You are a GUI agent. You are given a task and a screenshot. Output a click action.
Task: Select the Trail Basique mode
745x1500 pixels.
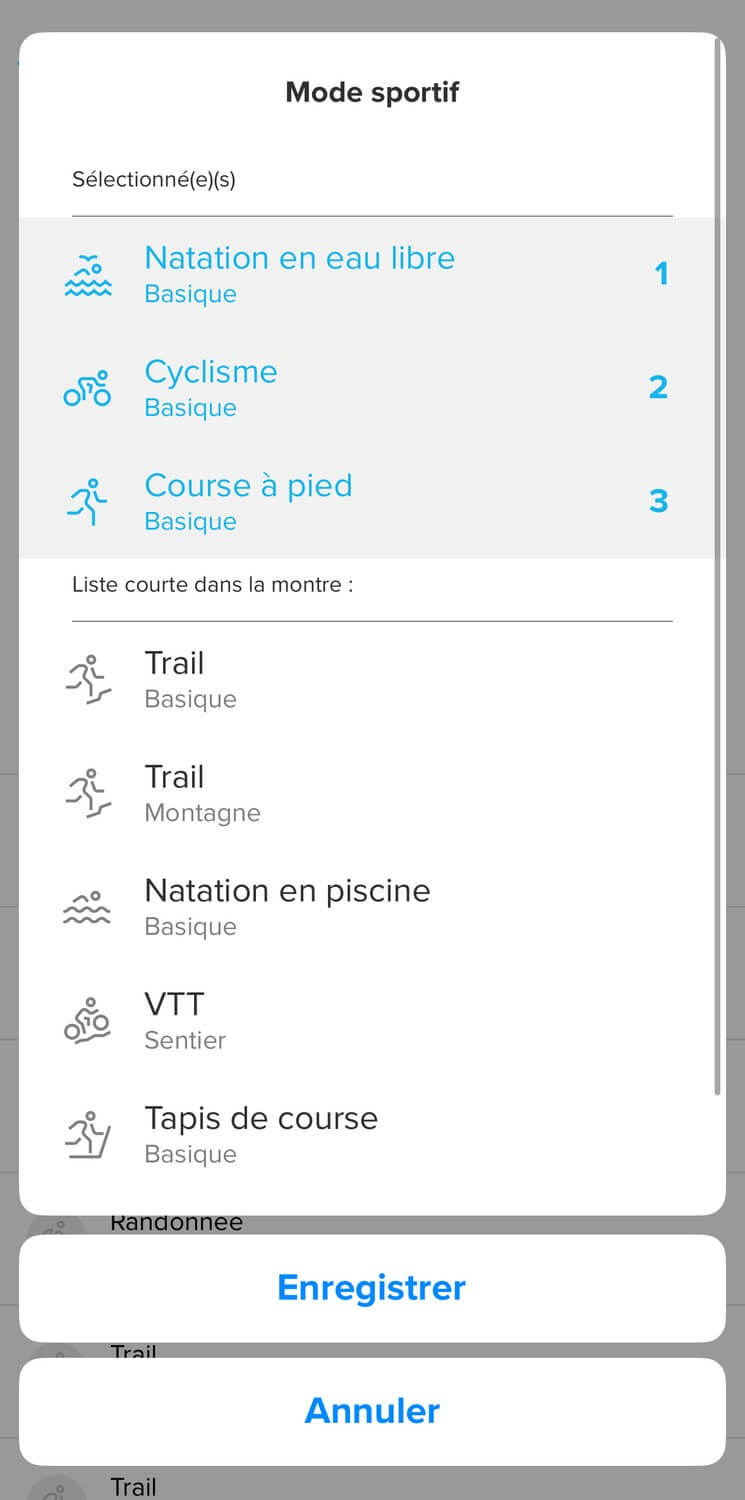372,680
